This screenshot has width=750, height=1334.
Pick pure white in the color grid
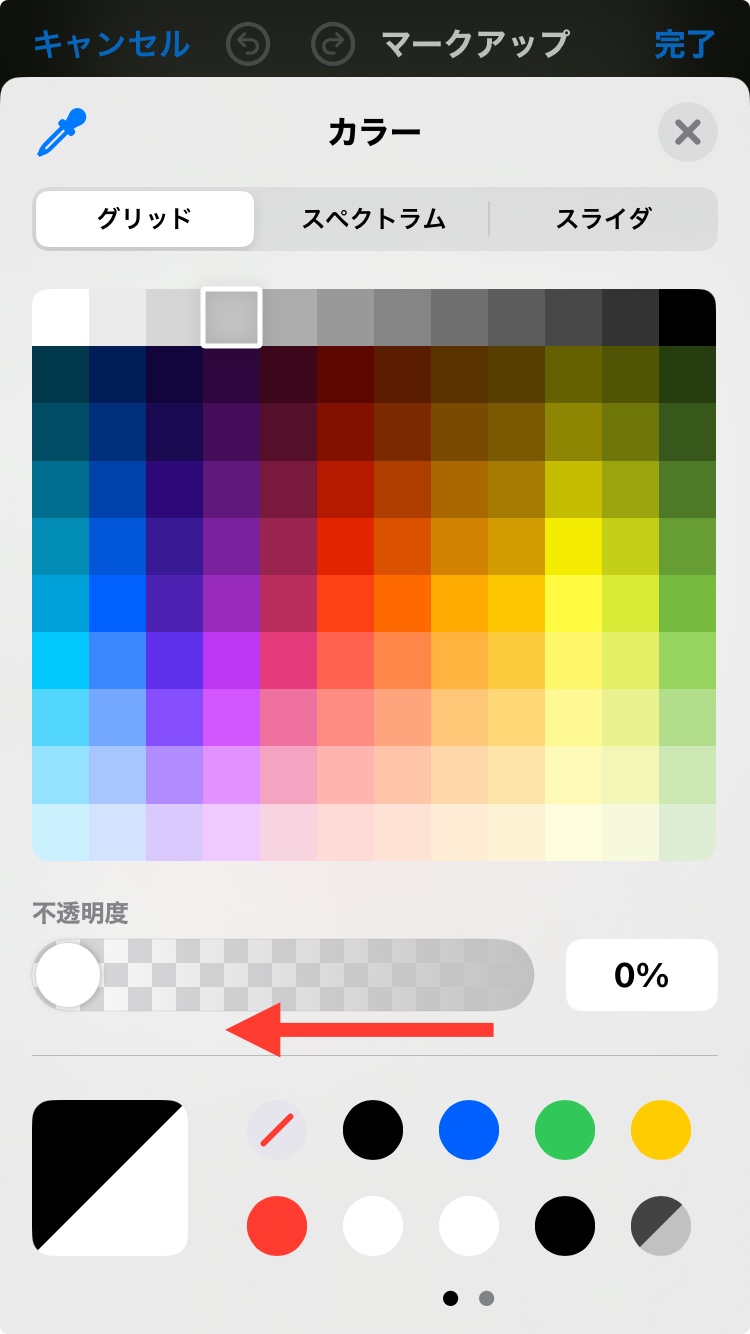pos(61,318)
